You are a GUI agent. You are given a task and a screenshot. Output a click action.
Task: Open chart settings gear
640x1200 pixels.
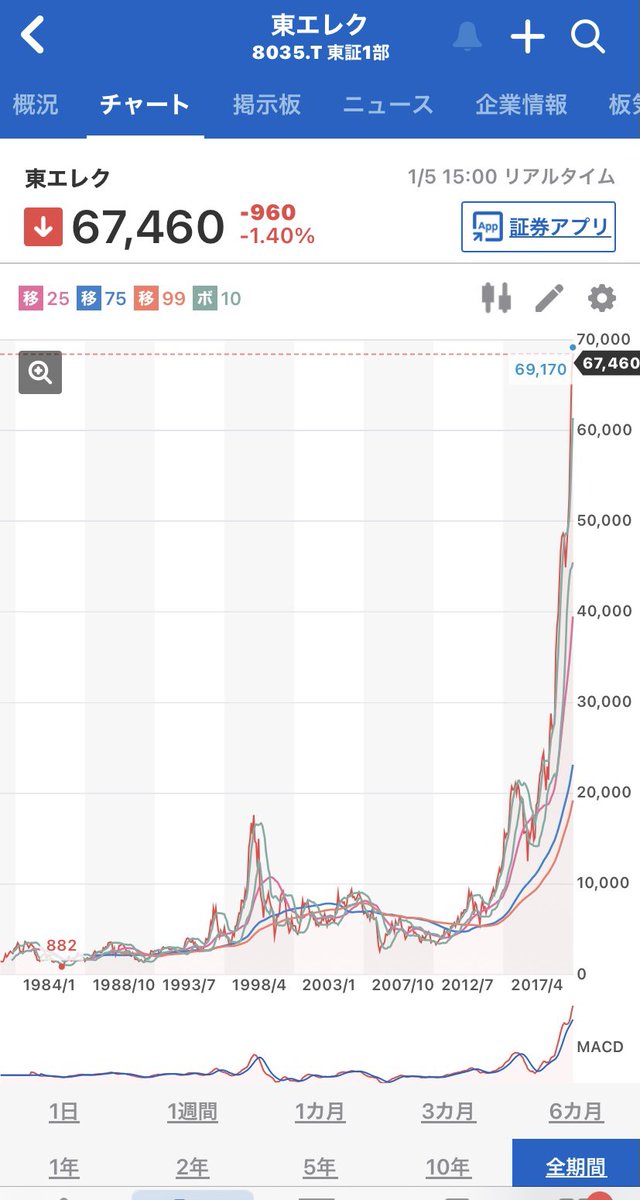click(601, 298)
